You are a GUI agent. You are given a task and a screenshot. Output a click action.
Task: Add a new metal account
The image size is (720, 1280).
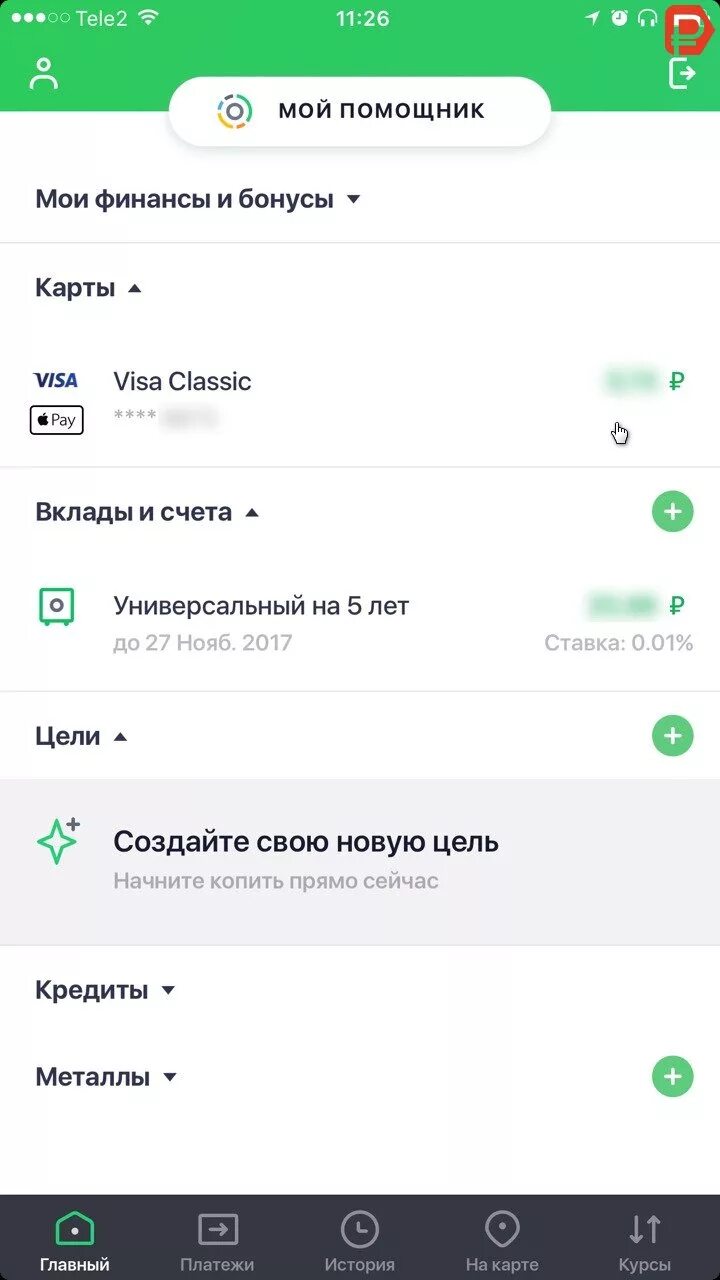click(672, 1076)
